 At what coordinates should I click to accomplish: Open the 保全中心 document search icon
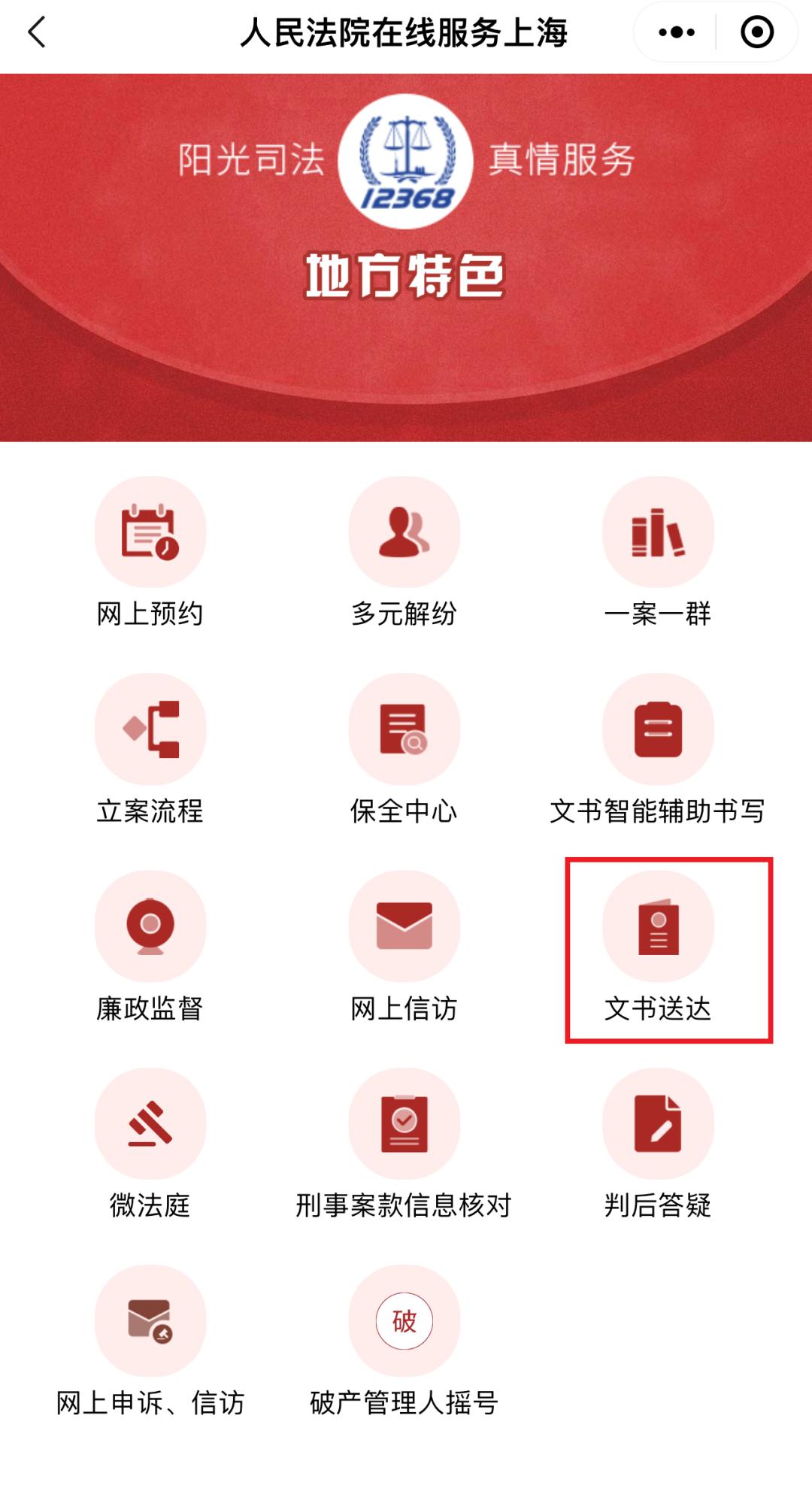tap(404, 728)
